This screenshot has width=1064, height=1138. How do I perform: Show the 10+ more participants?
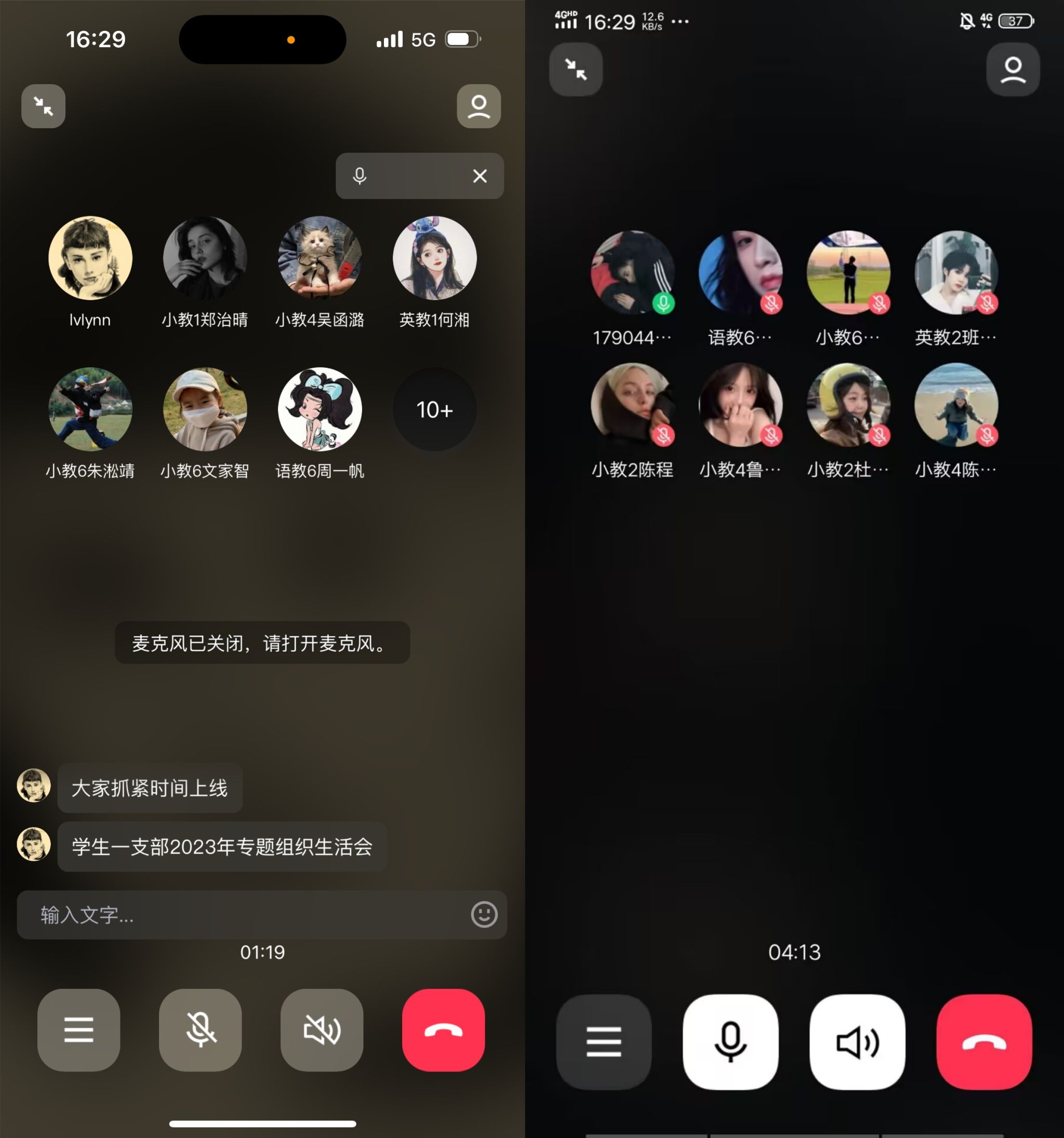(435, 409)
